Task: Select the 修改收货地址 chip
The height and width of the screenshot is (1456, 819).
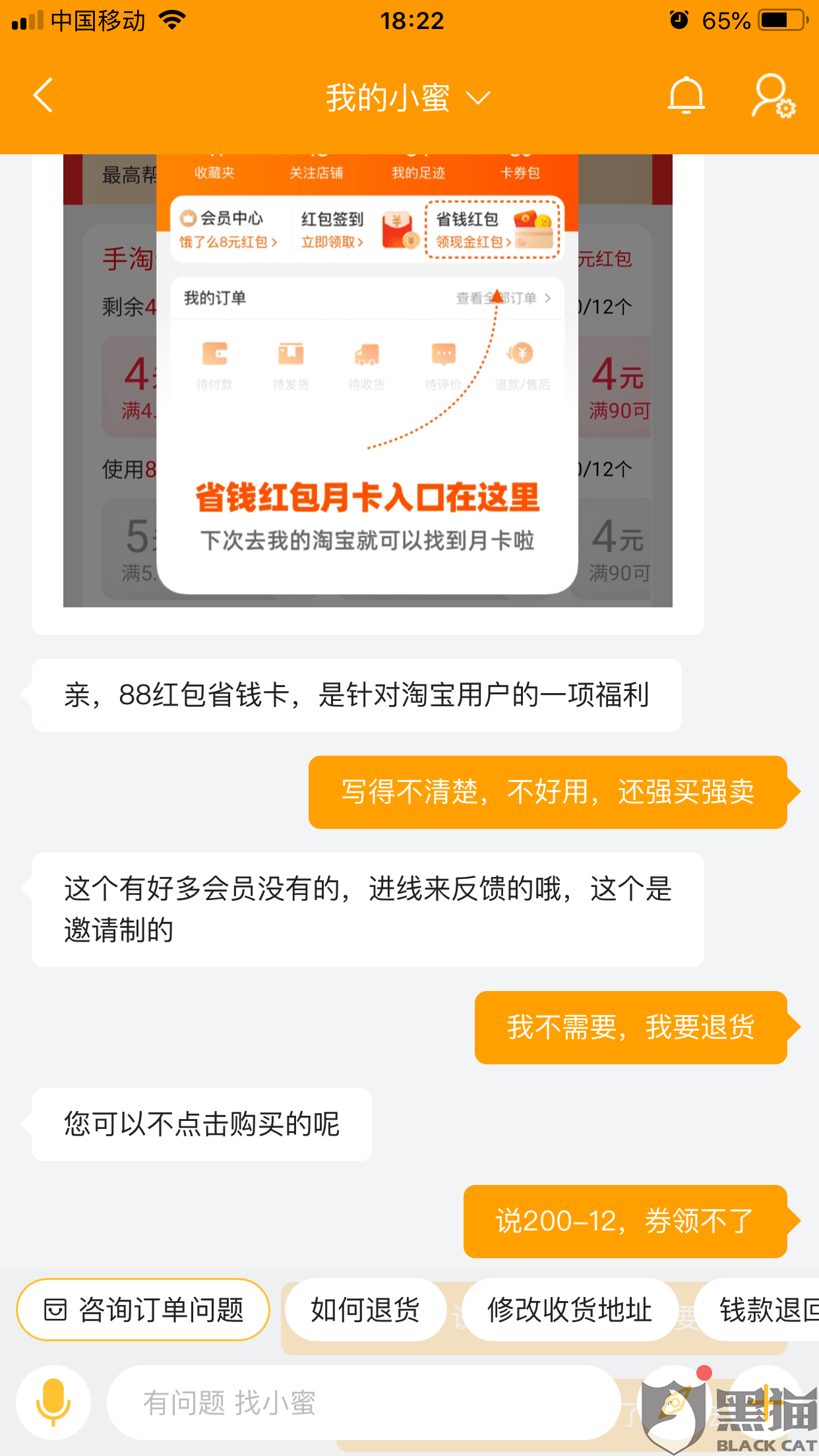Action: [570, 1310]
